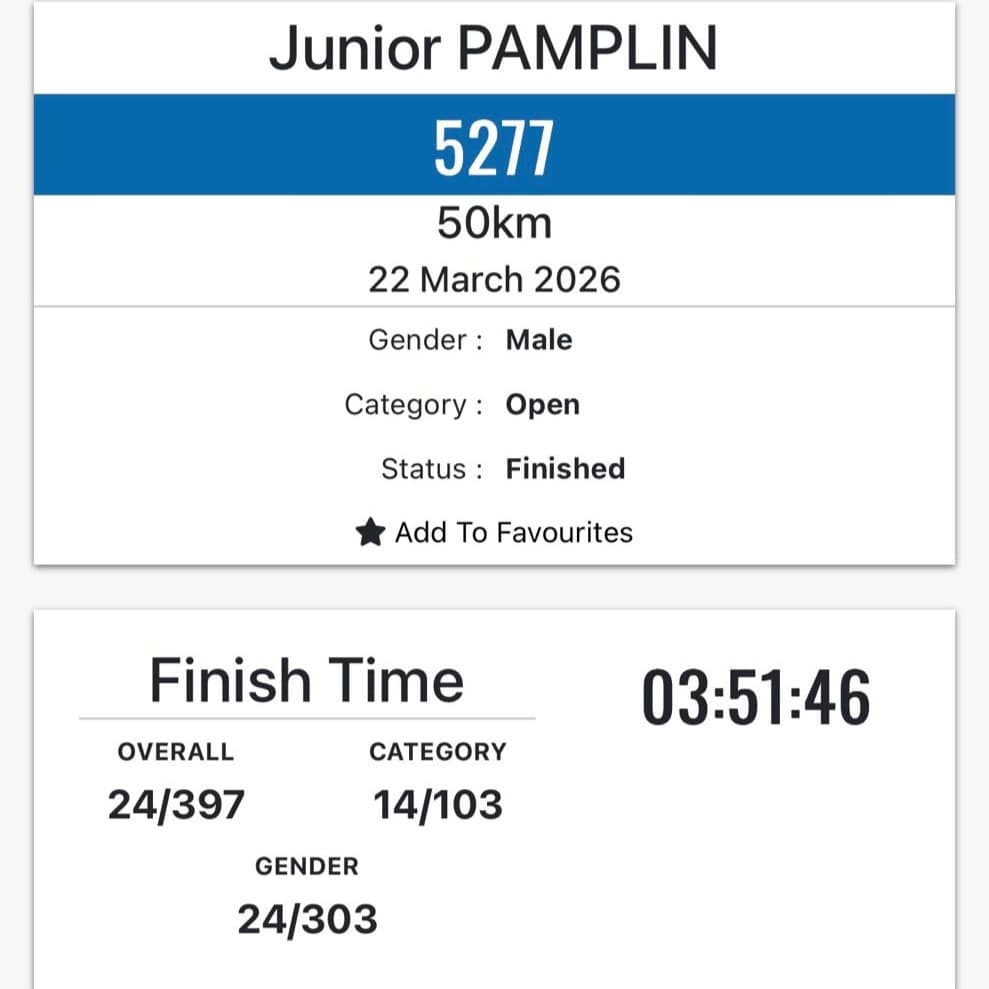
Task: Add Junior Pamplin to favourites
Action: click(495, 532)
